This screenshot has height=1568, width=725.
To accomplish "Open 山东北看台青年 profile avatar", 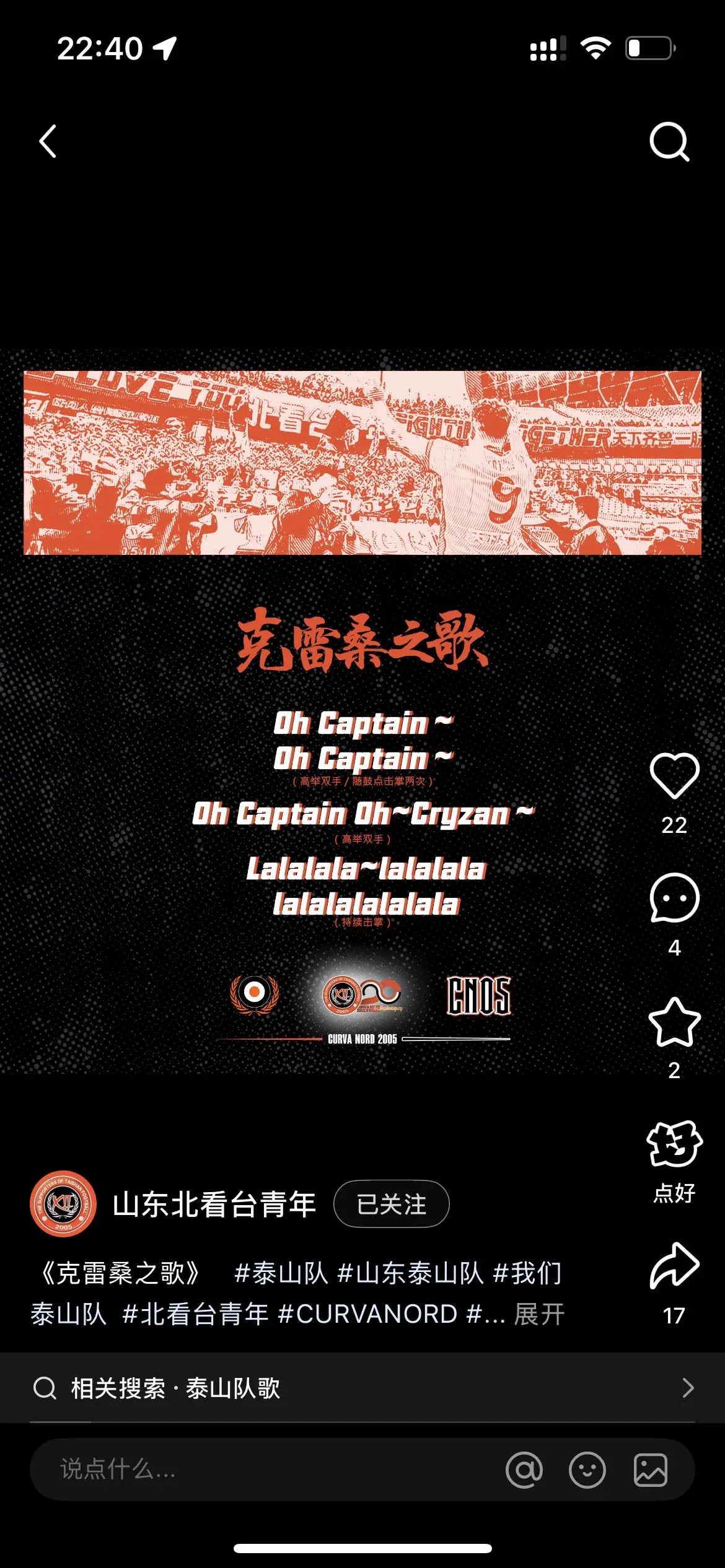I will coord(63,1204).
